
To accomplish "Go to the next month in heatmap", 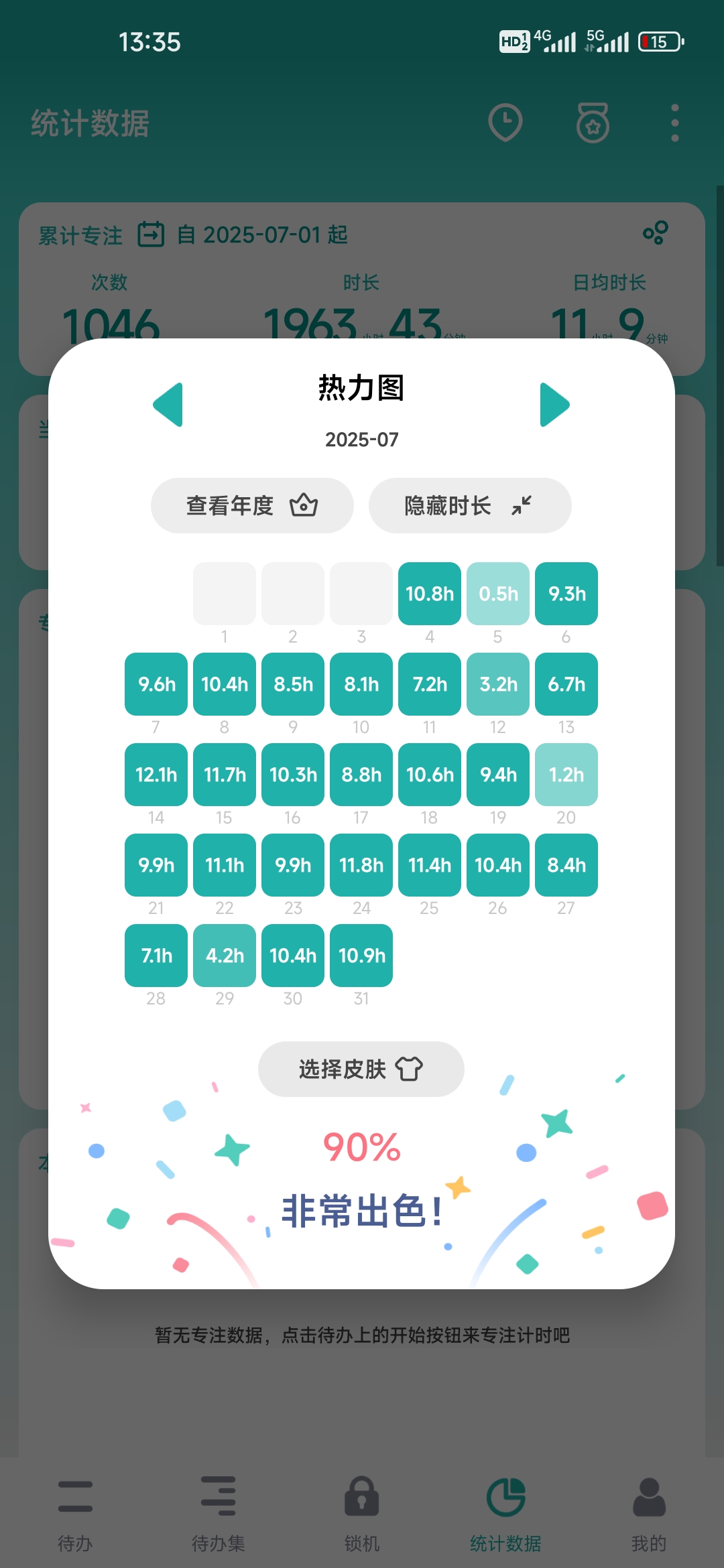I will (554, 405).
